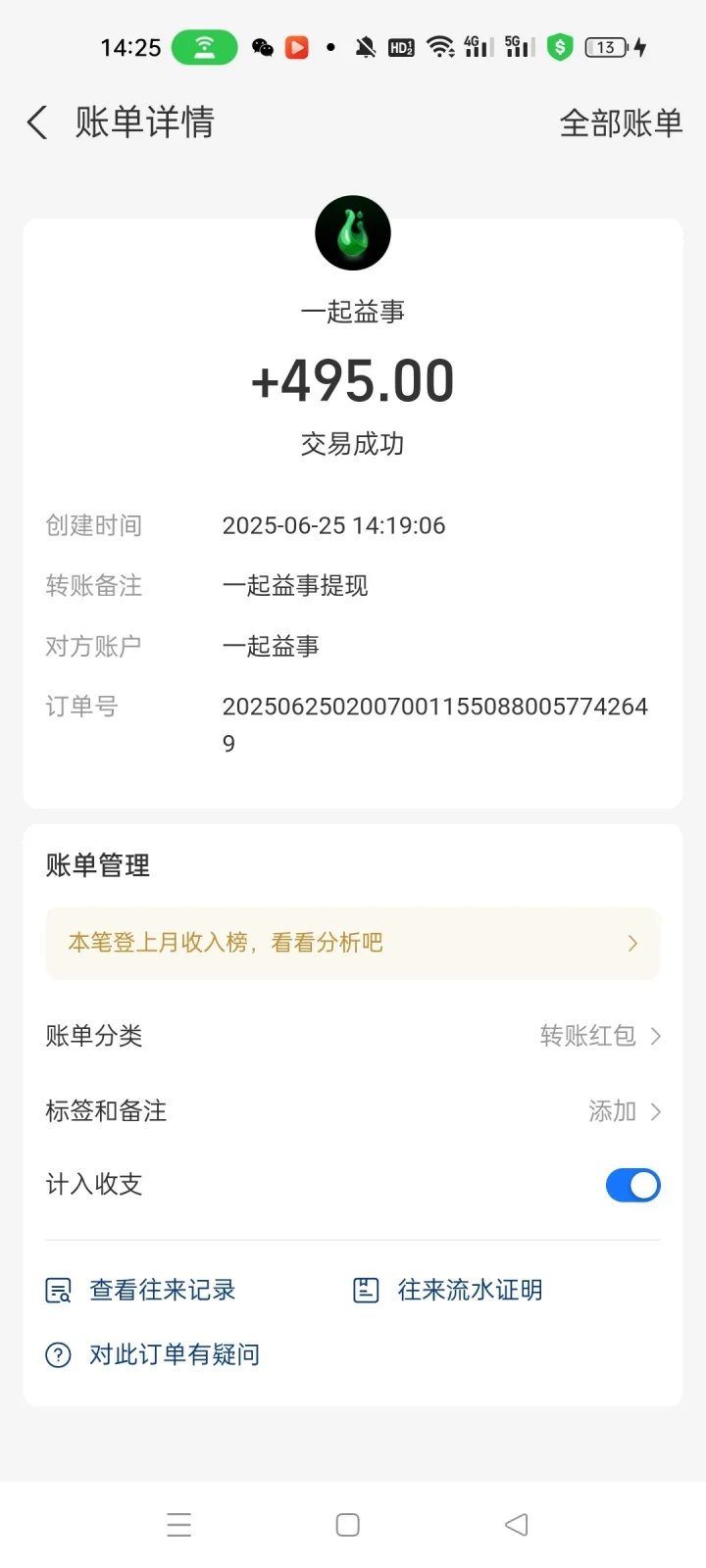The width and height of the screenshot is (706, 1568).
Task: Open the 一起益事 merchant avatar
Action: click(353, 233)
